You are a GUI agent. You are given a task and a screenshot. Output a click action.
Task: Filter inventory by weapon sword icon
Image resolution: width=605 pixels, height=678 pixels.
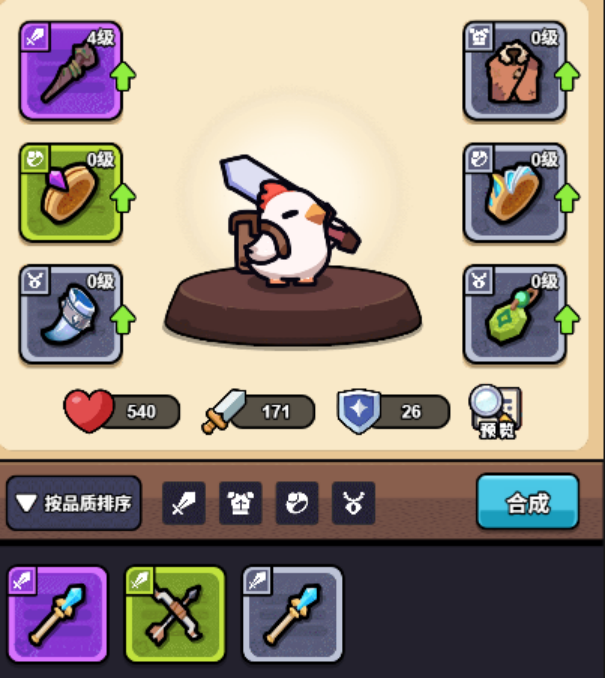tap(184, 503)
